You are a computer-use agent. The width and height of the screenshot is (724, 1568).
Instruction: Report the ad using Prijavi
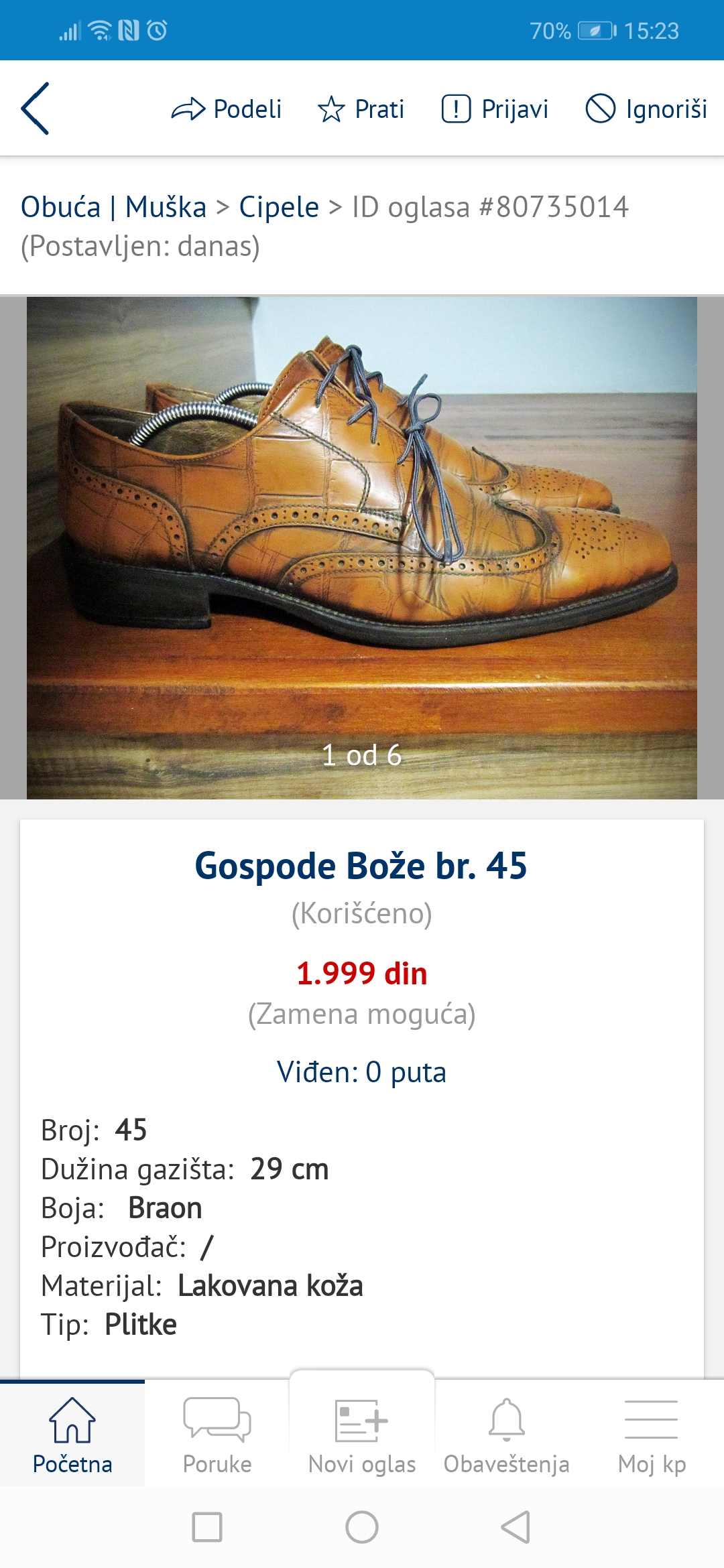click(495, 109)
